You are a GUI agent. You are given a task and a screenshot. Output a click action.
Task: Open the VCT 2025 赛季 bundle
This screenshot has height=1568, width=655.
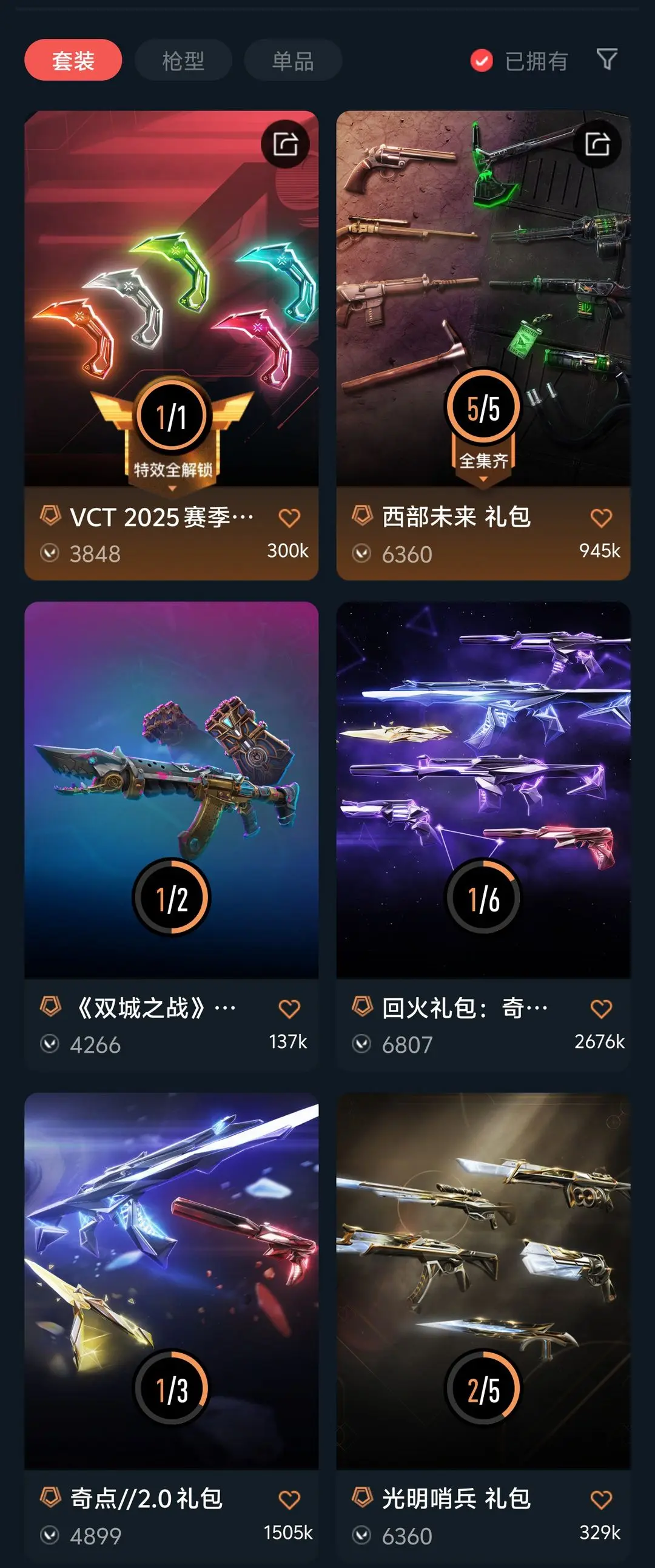(171, 305)
